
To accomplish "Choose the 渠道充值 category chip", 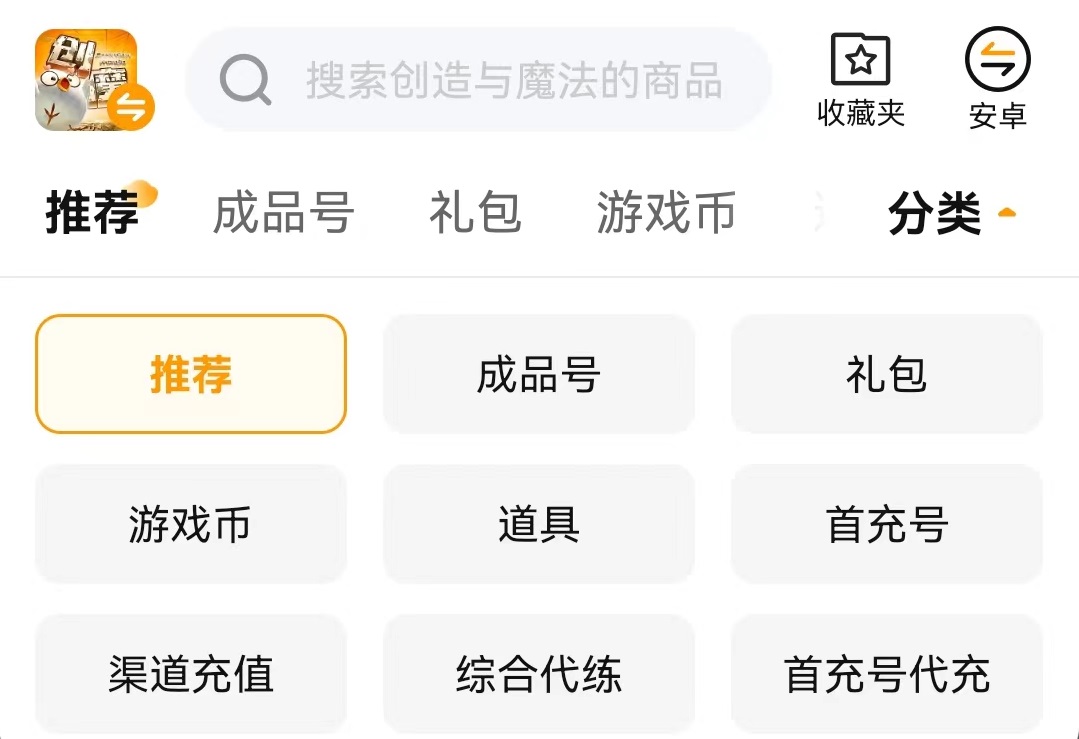I will click(x=191, y=674).
